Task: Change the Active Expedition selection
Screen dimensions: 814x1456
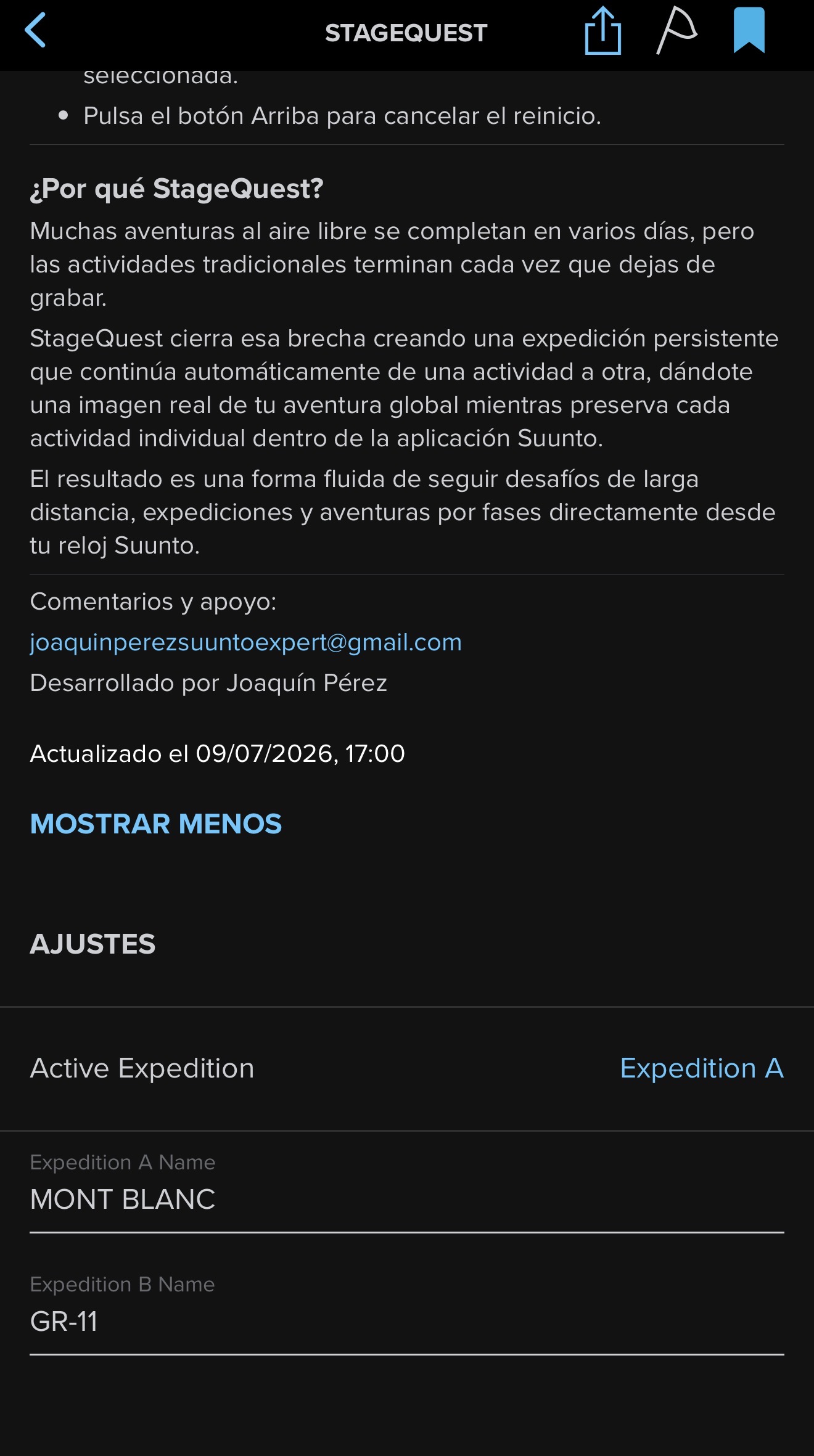Action: point(407,1068)
